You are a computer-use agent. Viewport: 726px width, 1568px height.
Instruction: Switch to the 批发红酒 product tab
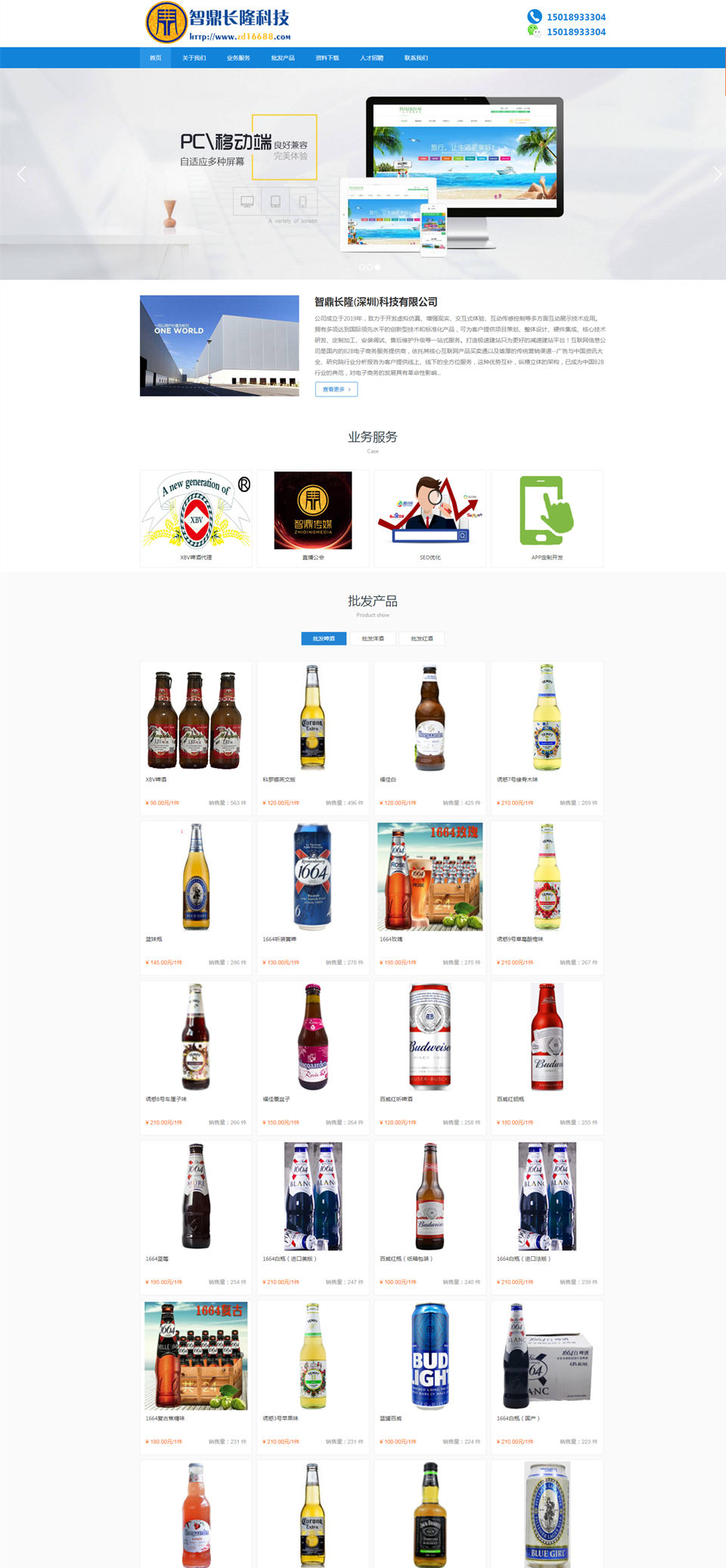point(422,639)
